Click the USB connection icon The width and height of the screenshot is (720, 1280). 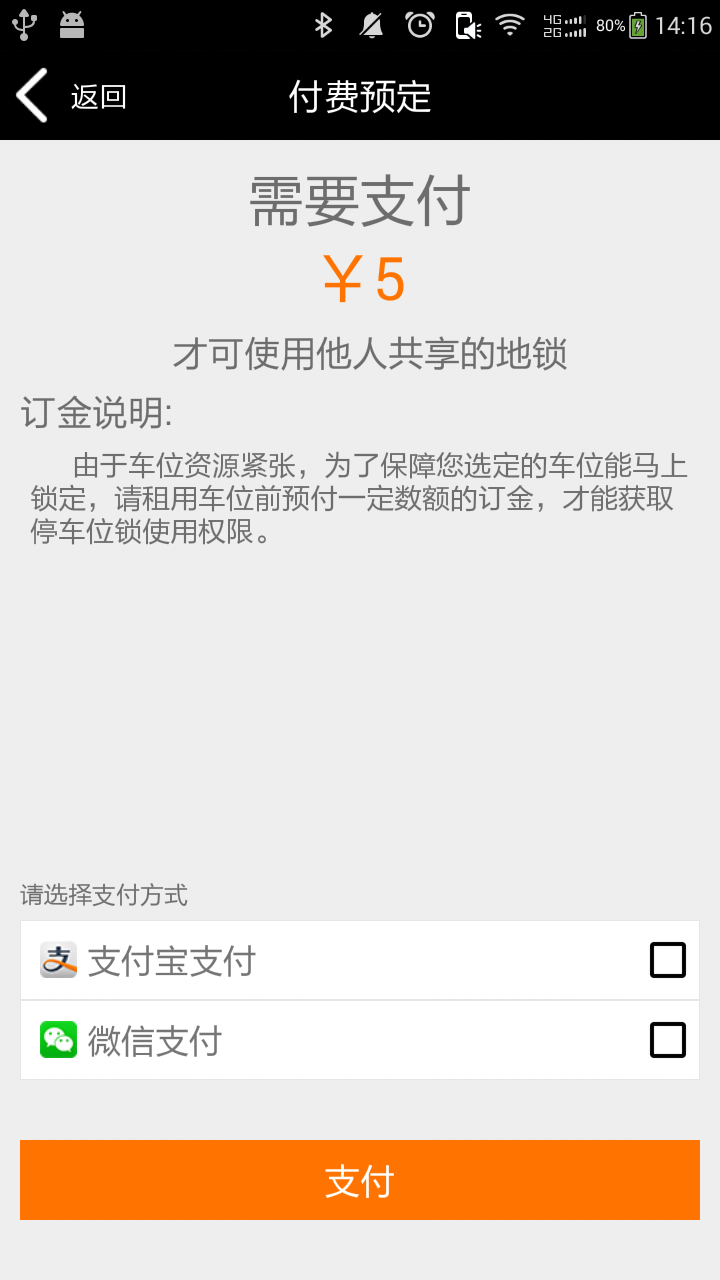point(22,24)
